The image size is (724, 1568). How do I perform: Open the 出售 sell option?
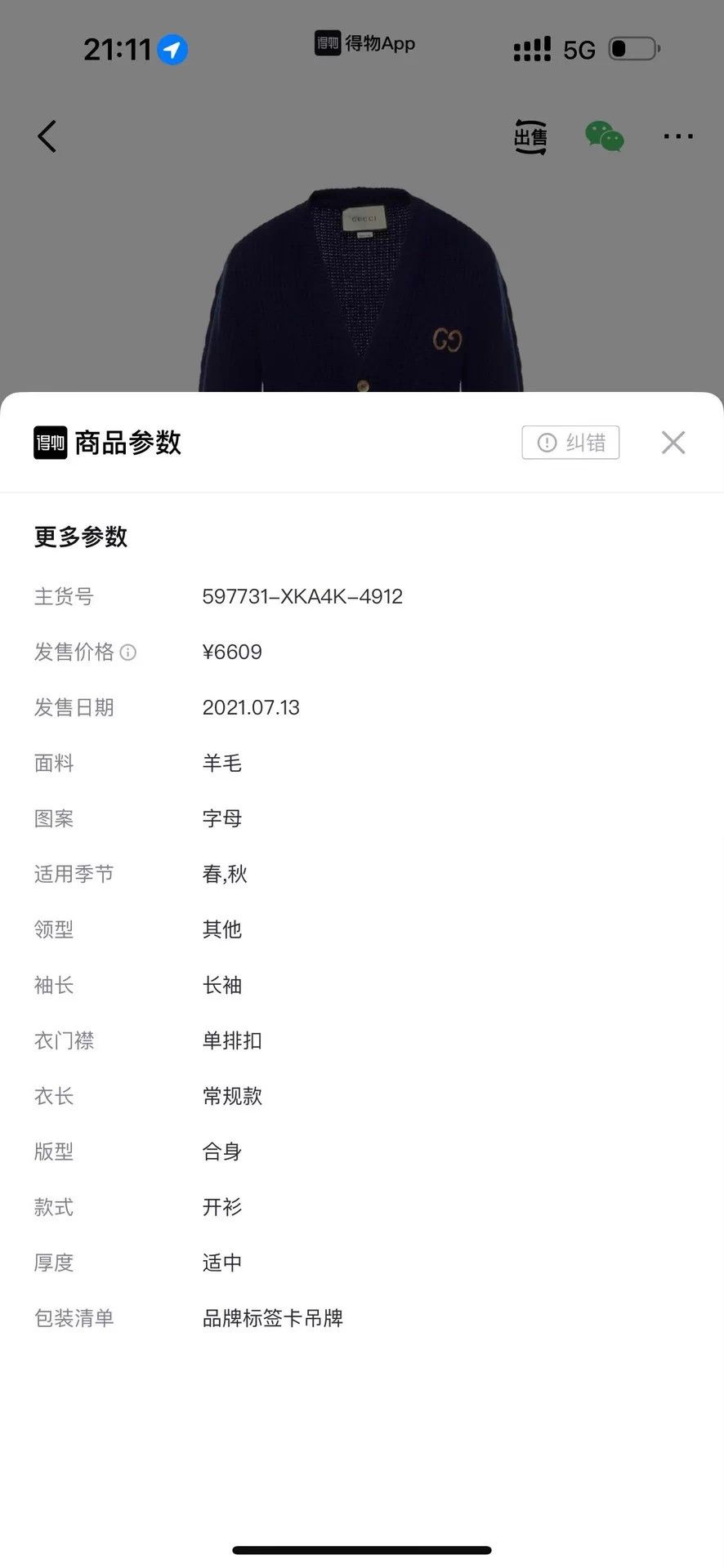[530, 136]
